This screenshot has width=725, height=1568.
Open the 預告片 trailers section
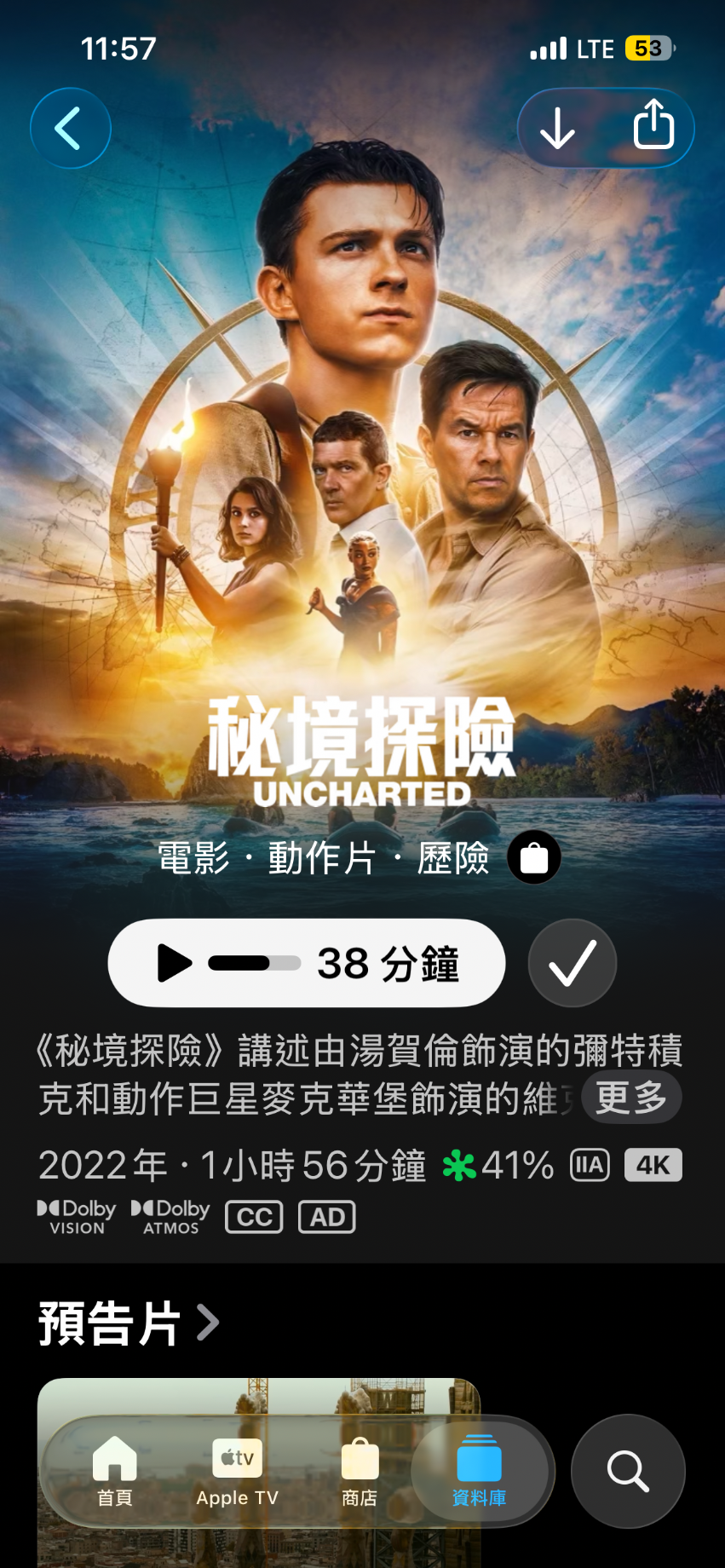pyautogui.click(x=129, y=1323)
